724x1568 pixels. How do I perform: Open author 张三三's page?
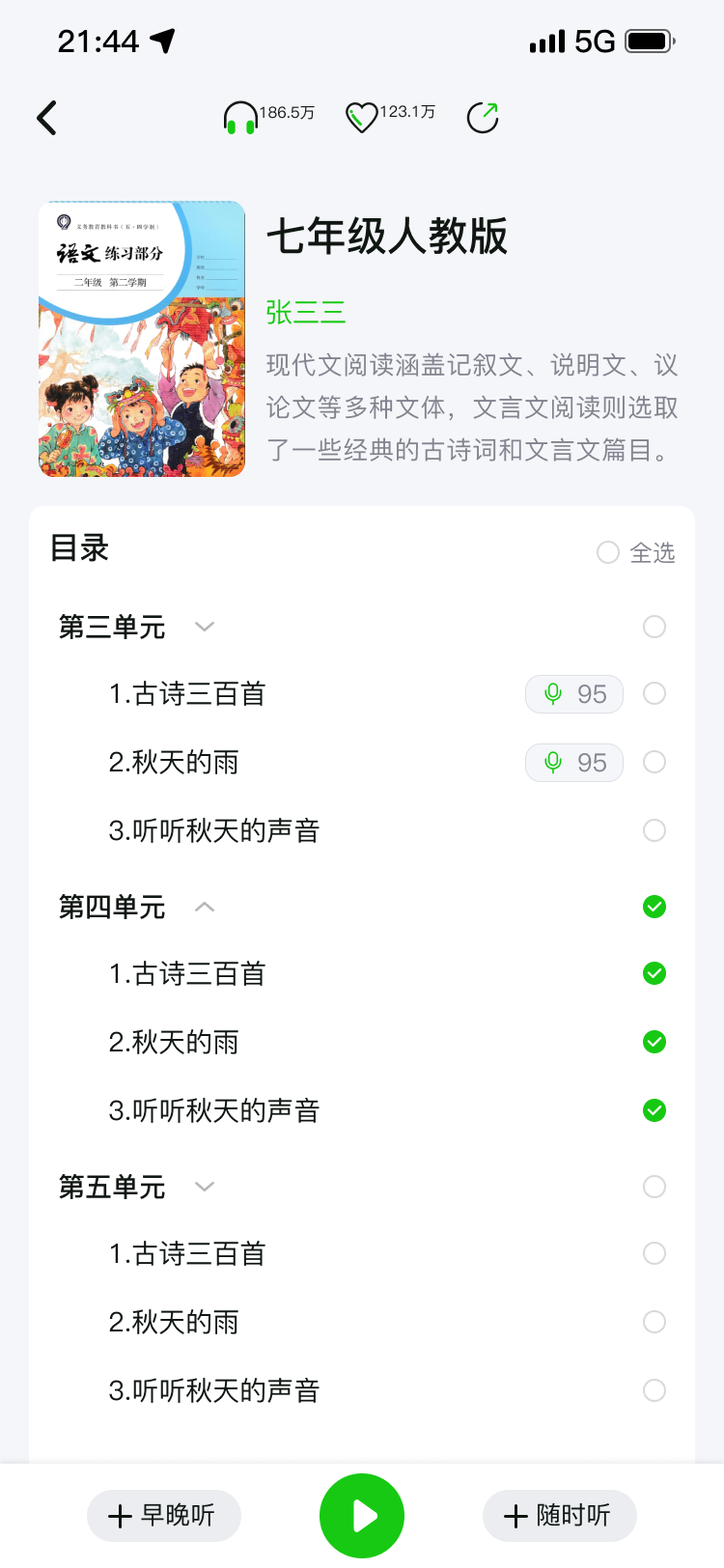(x=305, y=312)
